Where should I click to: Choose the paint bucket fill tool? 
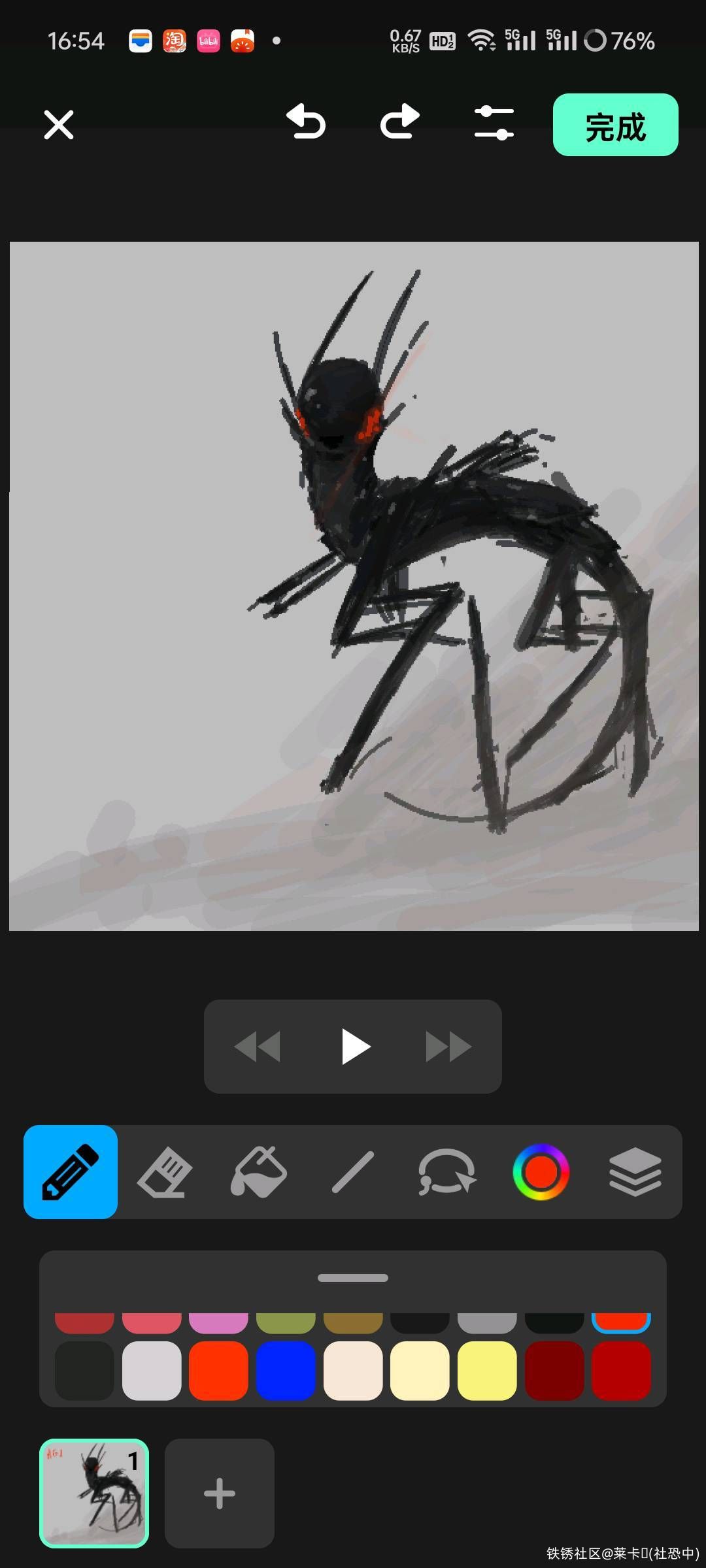[259, 1173]
